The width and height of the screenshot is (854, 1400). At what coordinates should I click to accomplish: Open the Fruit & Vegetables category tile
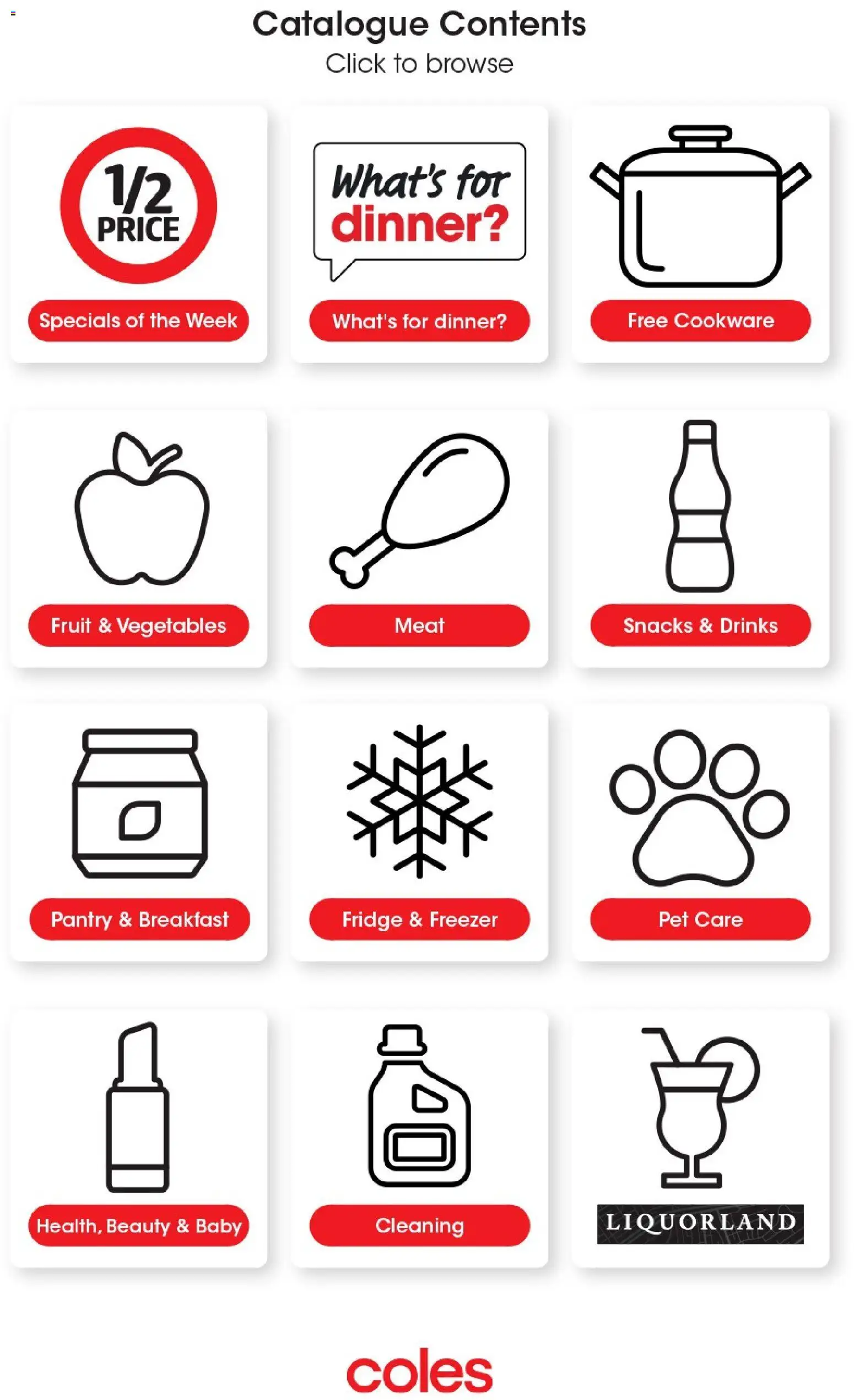pyautogui.click(x=138, y=540)
